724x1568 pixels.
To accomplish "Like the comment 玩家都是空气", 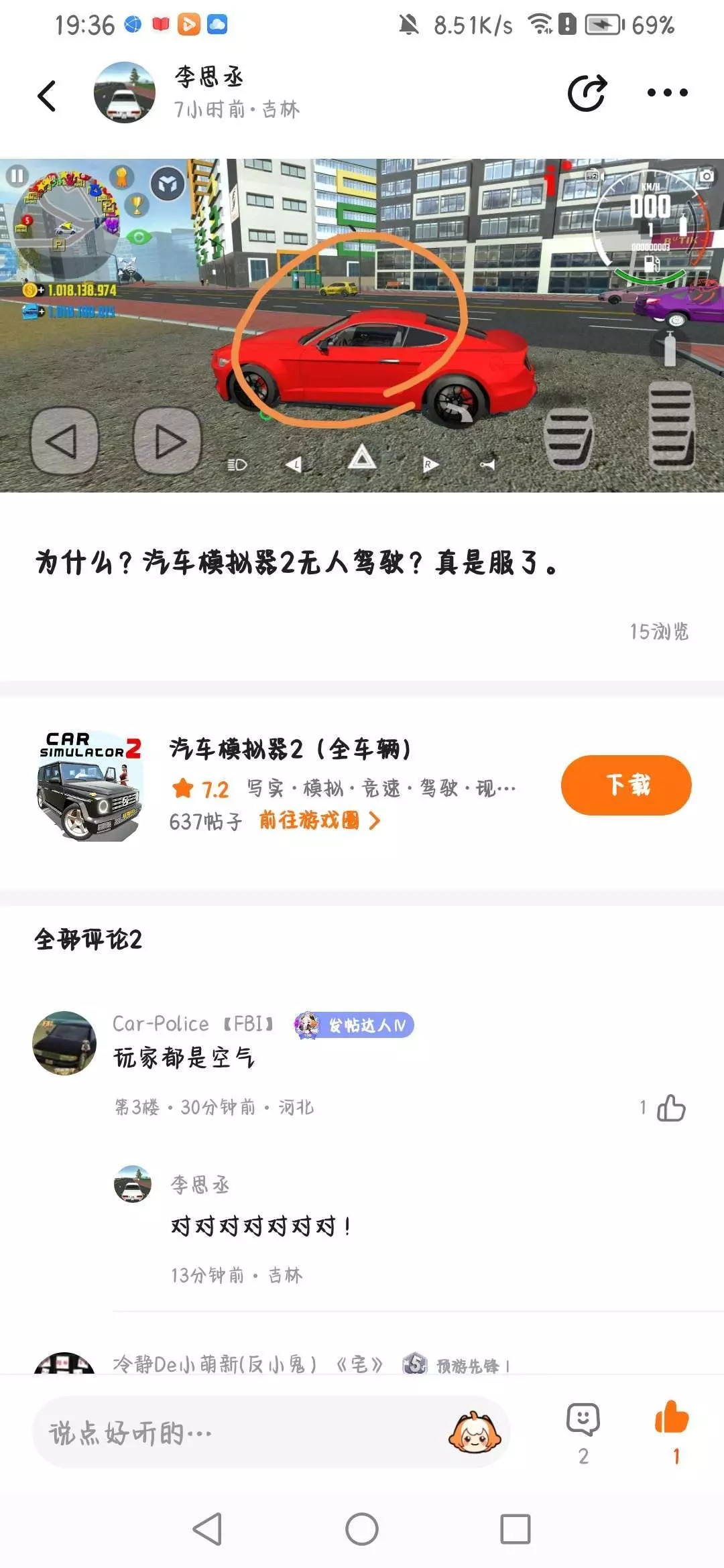I will (x=670, y=1108).
